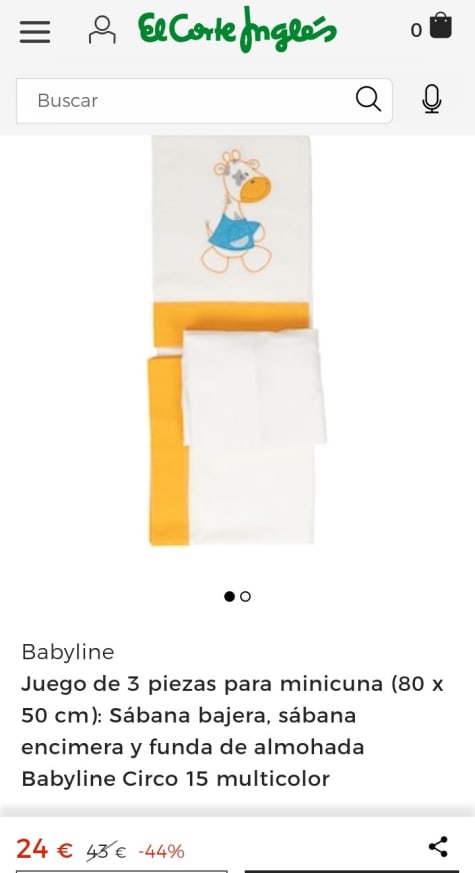
Task: Open the user account icon
Action: pyautogui.click(x=102, y=30)
